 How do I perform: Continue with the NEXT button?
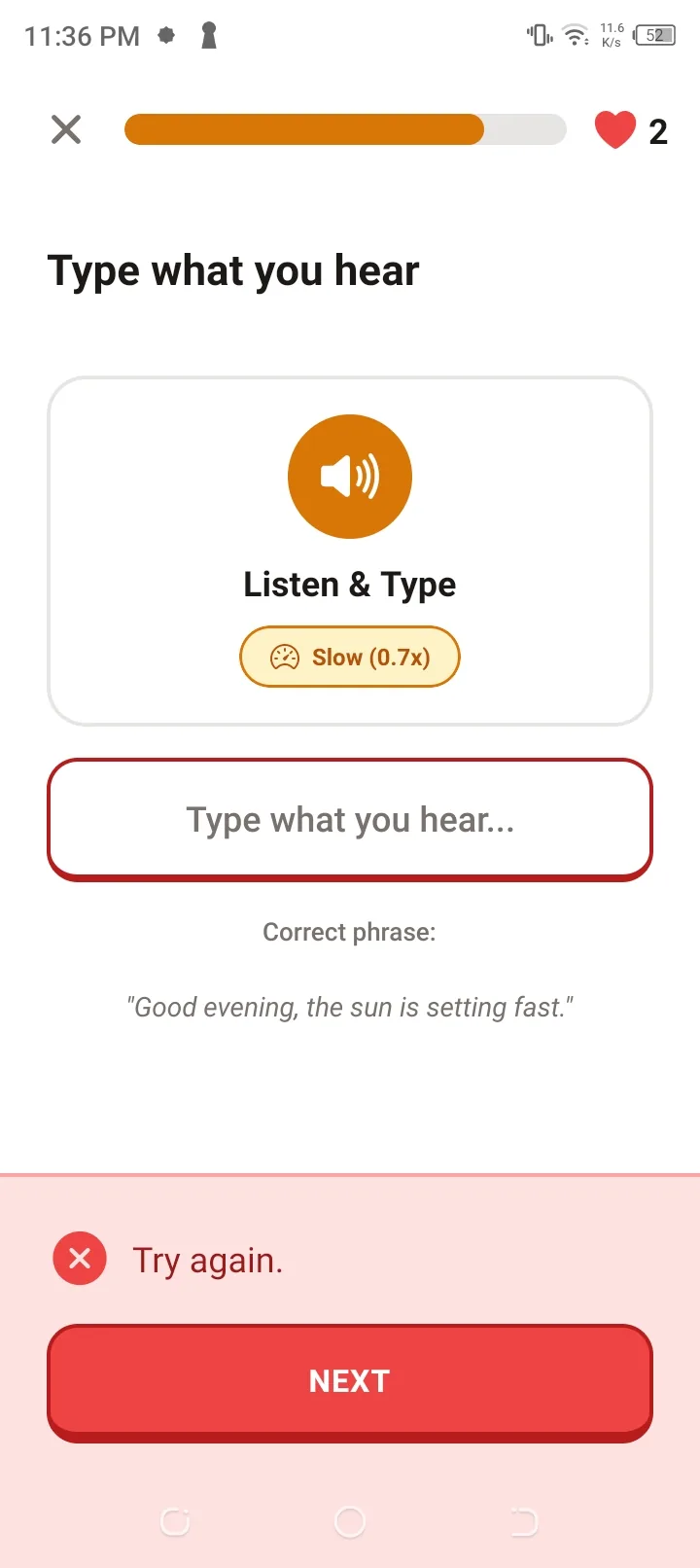pos(350,1382)
